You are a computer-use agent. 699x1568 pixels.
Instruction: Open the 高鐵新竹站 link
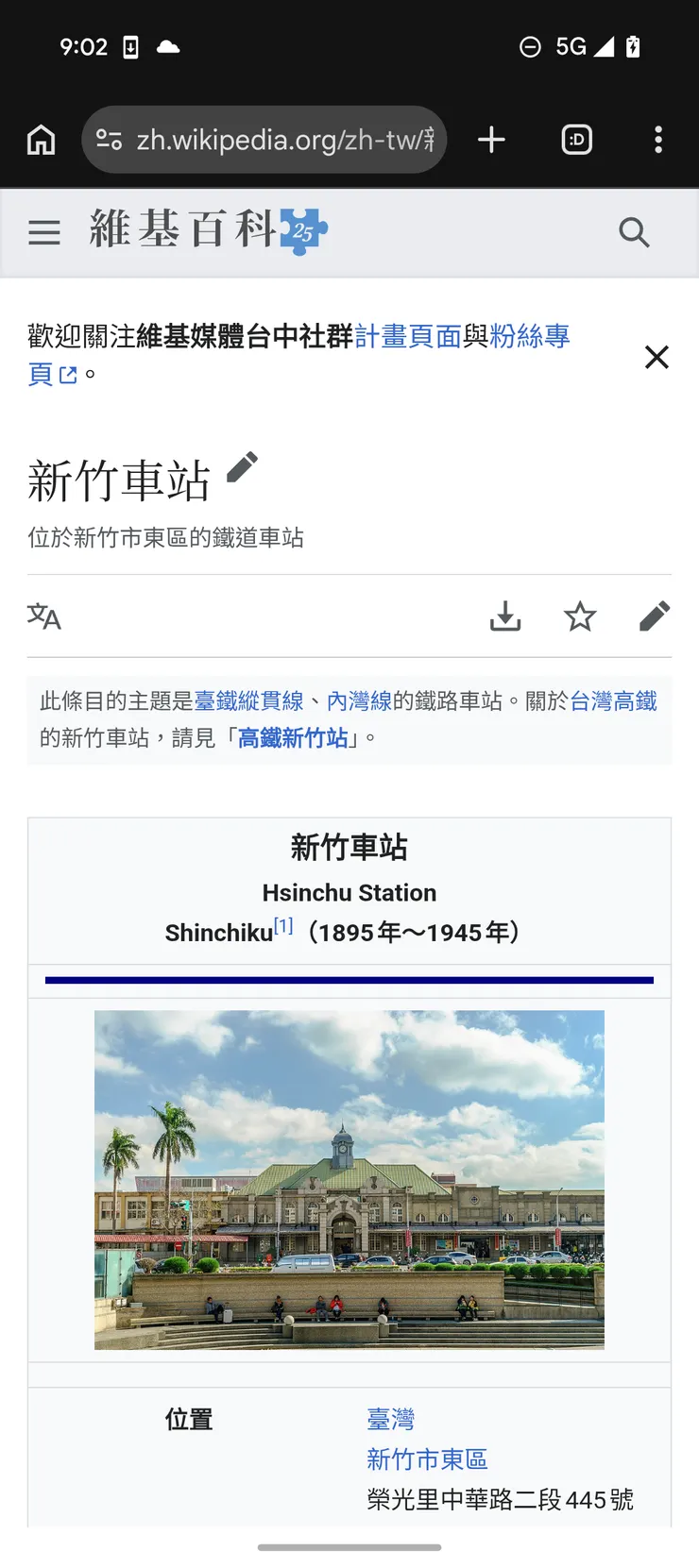point(294,737)
